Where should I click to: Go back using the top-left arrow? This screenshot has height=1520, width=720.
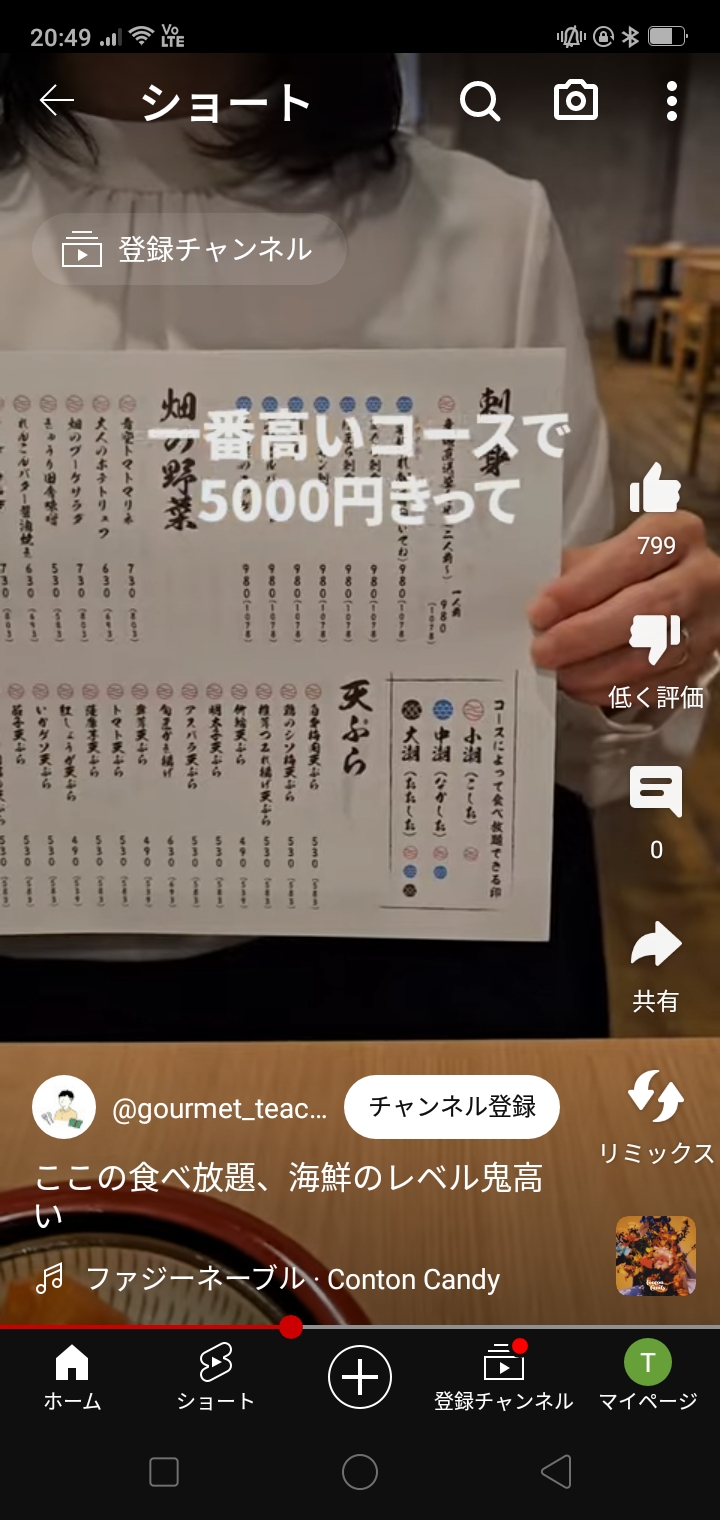click(x=57, y=101)
